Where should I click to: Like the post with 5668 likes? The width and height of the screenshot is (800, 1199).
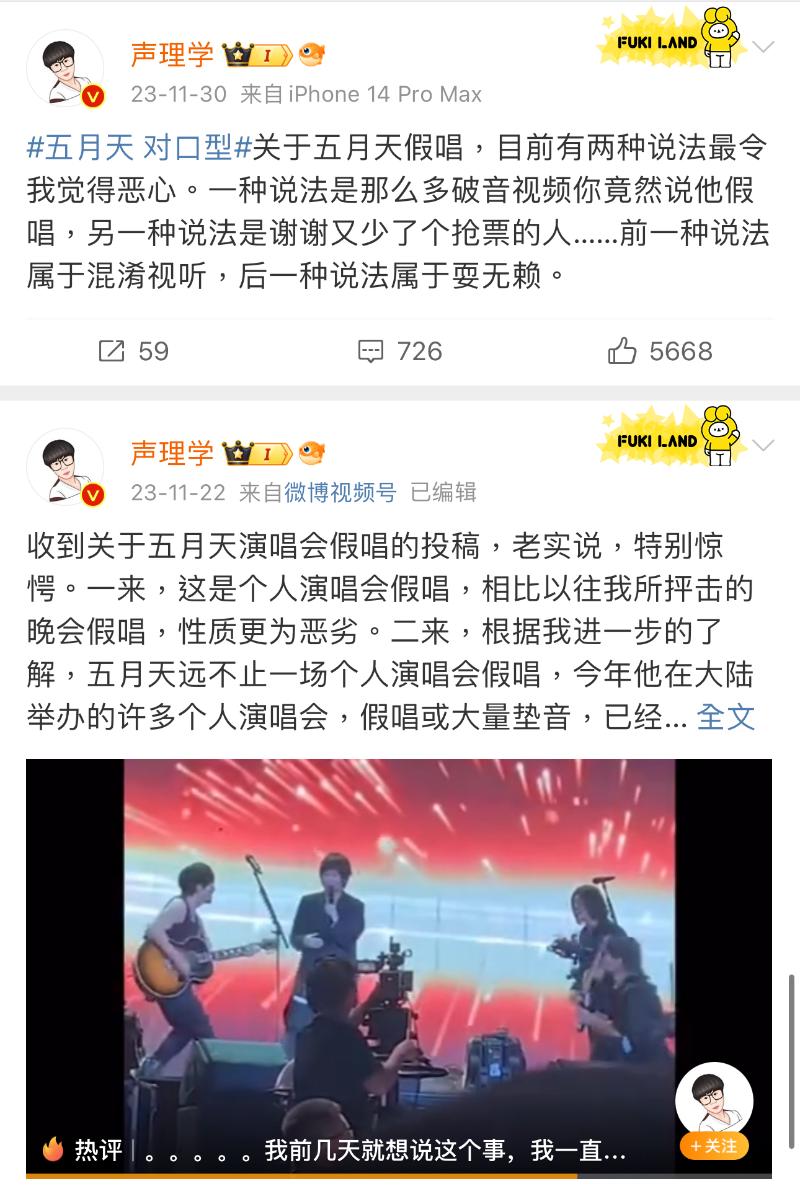point(660,351)
